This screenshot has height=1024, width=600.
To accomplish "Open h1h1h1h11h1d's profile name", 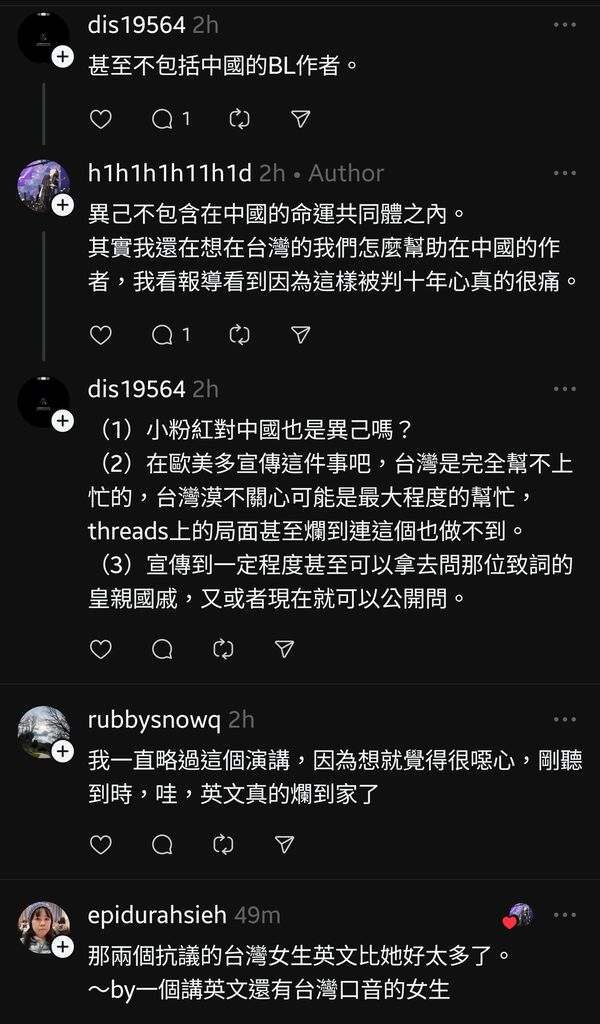I will [x=169, y=173].
